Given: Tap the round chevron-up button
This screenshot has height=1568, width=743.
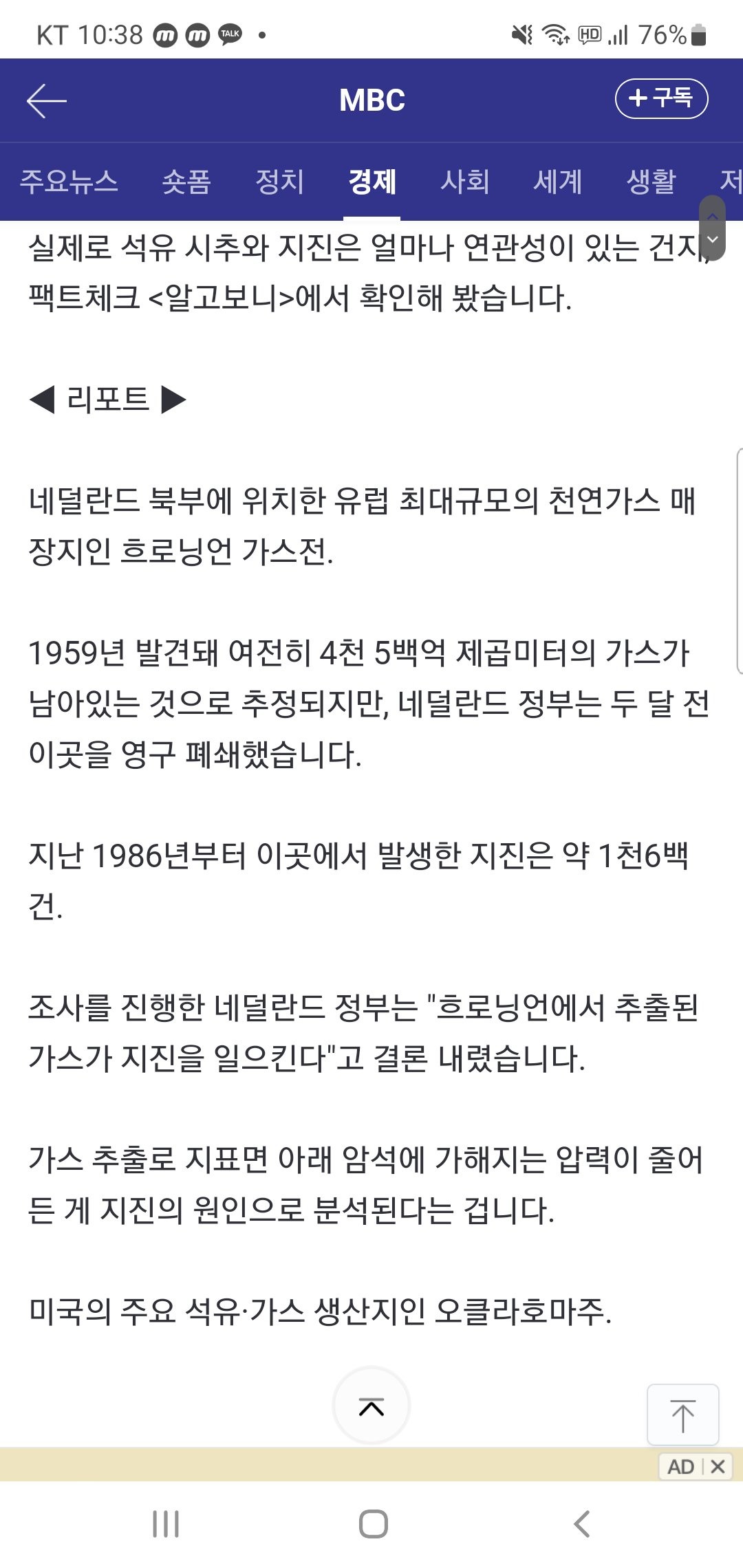Looking at the screenshot, I should [371, 1406].
